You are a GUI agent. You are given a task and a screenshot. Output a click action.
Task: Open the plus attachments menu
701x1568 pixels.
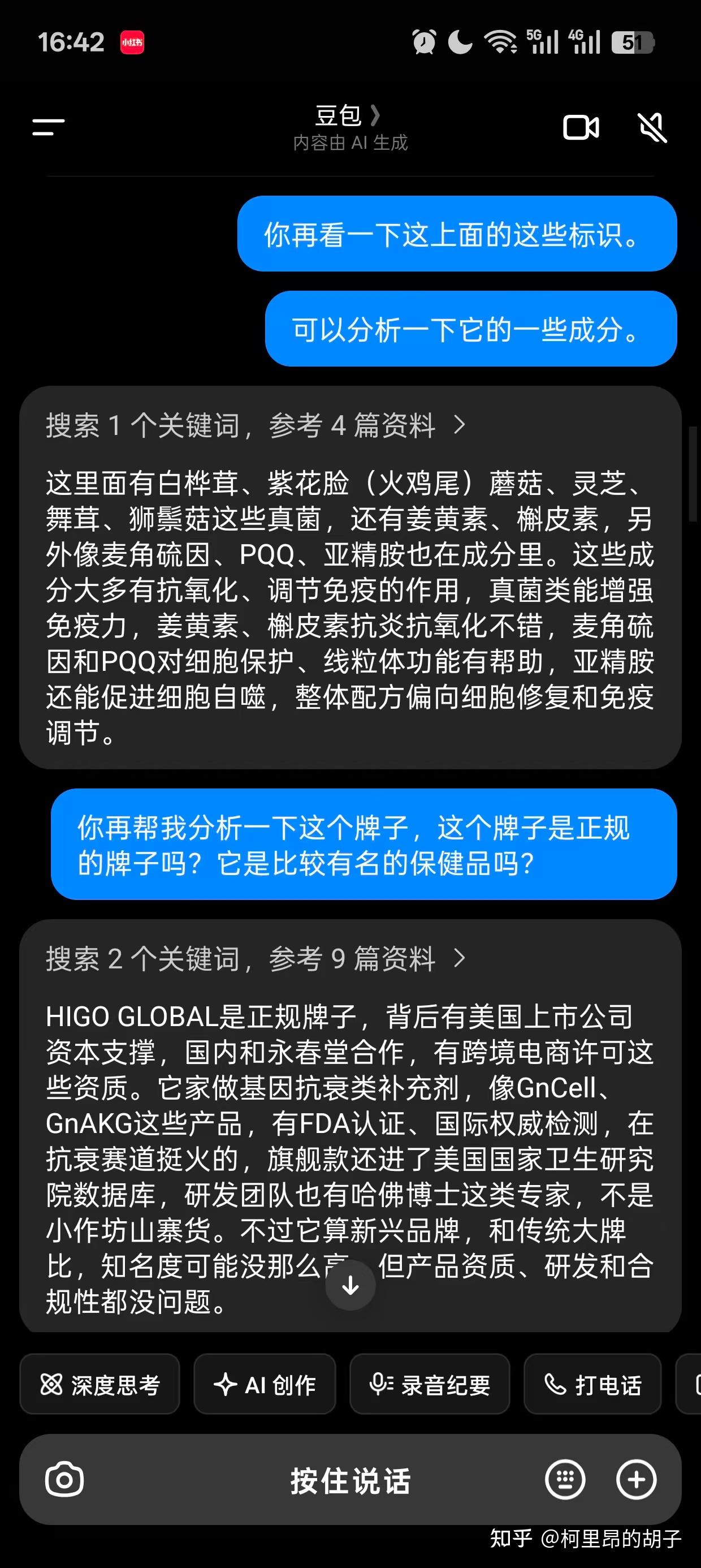(636, 1480)
